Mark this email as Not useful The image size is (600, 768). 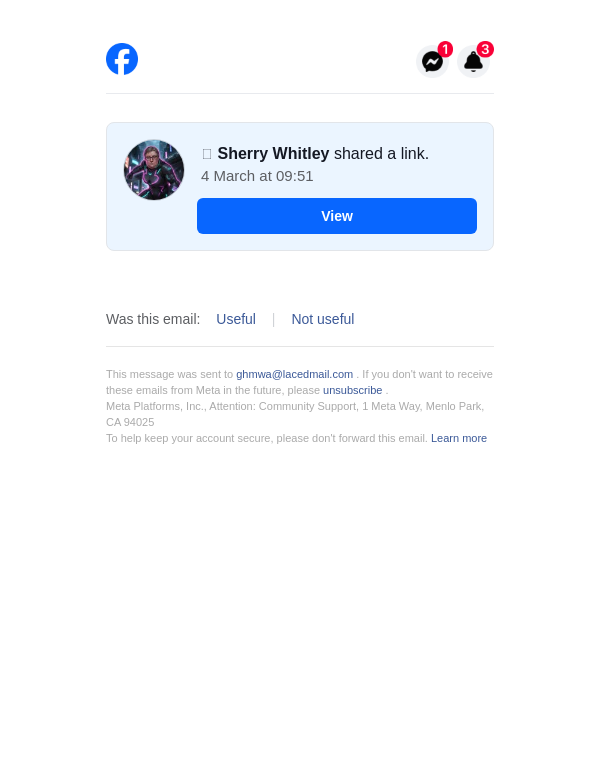(323, 319)
